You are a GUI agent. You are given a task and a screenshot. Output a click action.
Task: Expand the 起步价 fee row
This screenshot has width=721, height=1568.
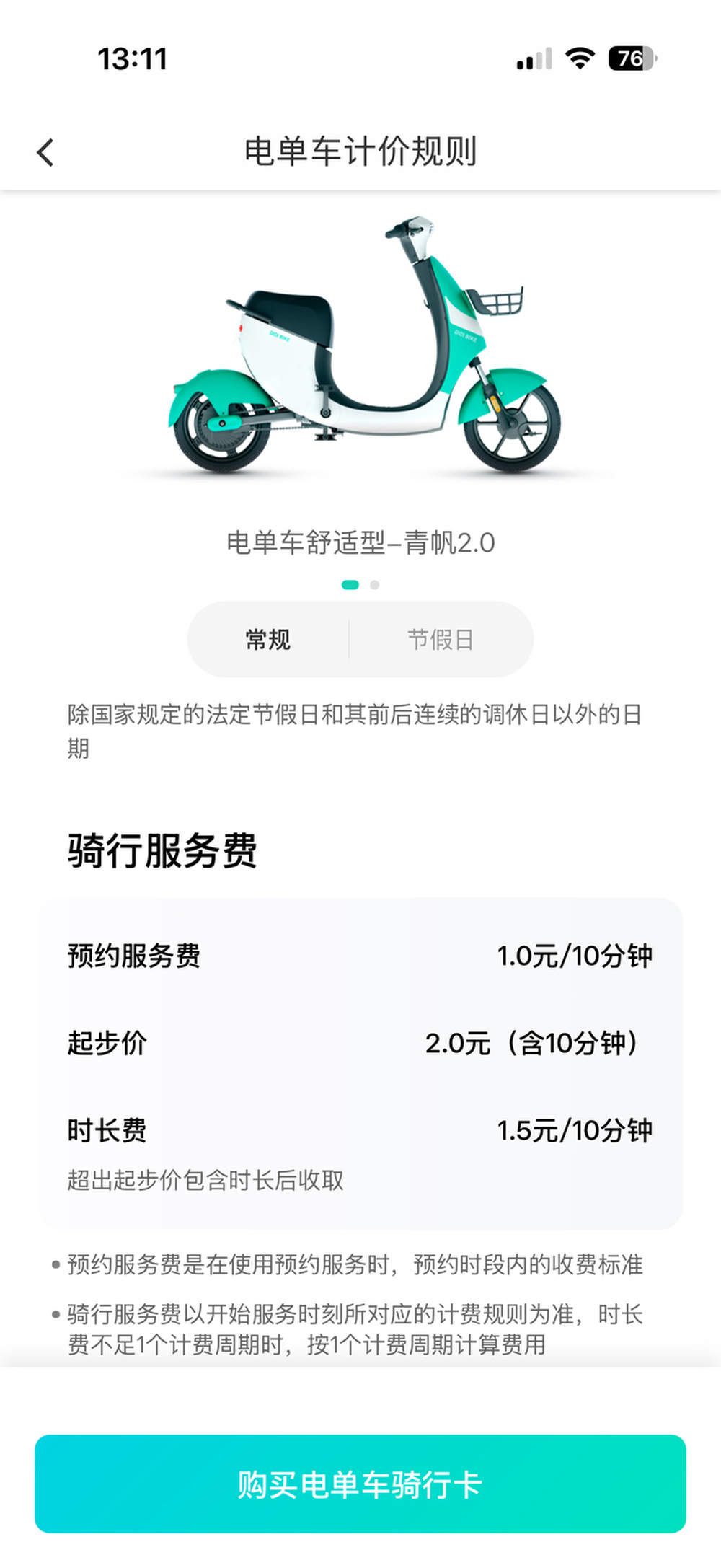point(360,1042)
